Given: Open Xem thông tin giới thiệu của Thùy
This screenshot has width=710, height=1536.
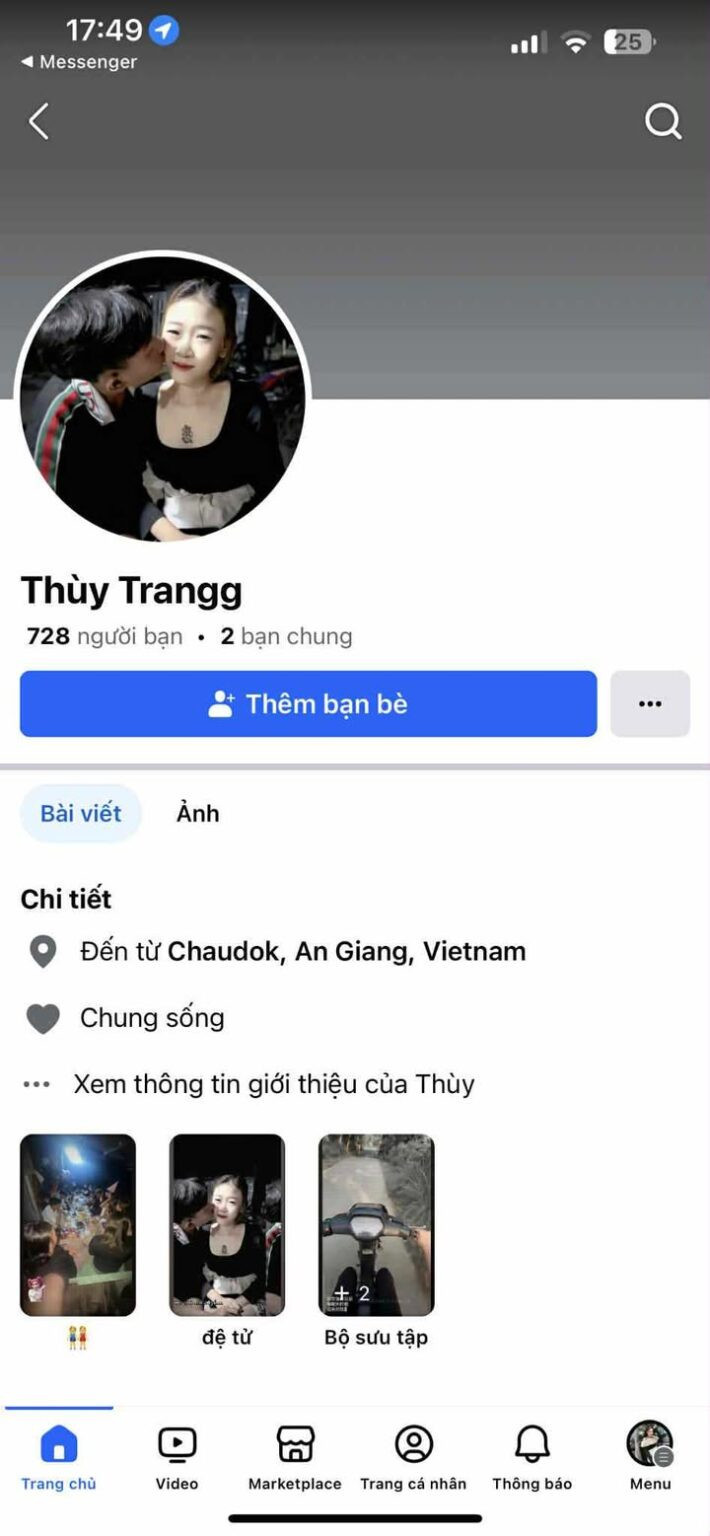Looking at the screenshot, I should point(273,1084).
